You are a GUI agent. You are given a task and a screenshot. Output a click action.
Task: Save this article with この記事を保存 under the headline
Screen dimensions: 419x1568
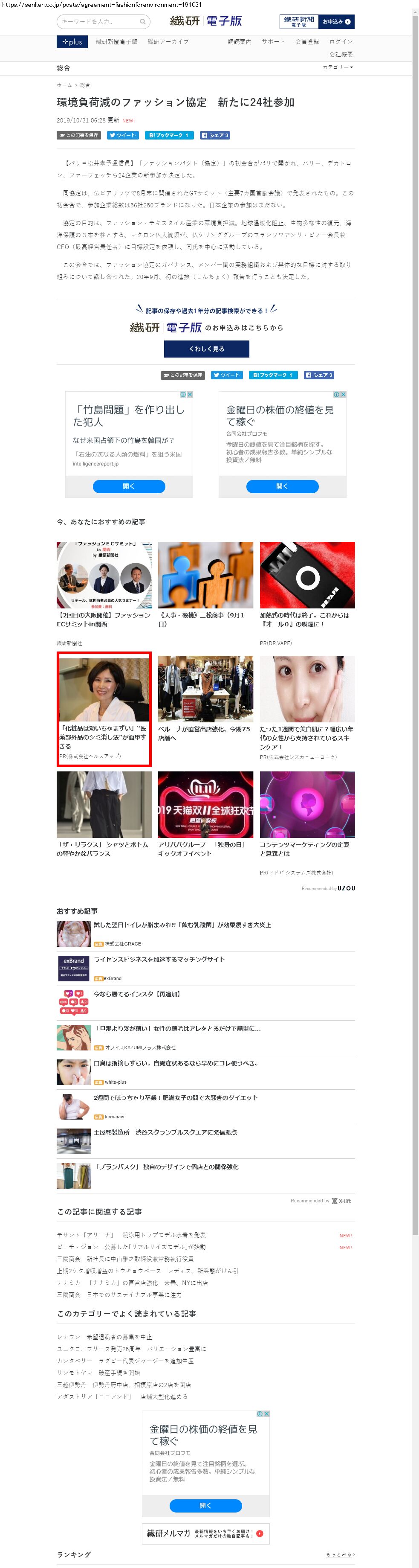pyautogui.click(x=78, y=135)
